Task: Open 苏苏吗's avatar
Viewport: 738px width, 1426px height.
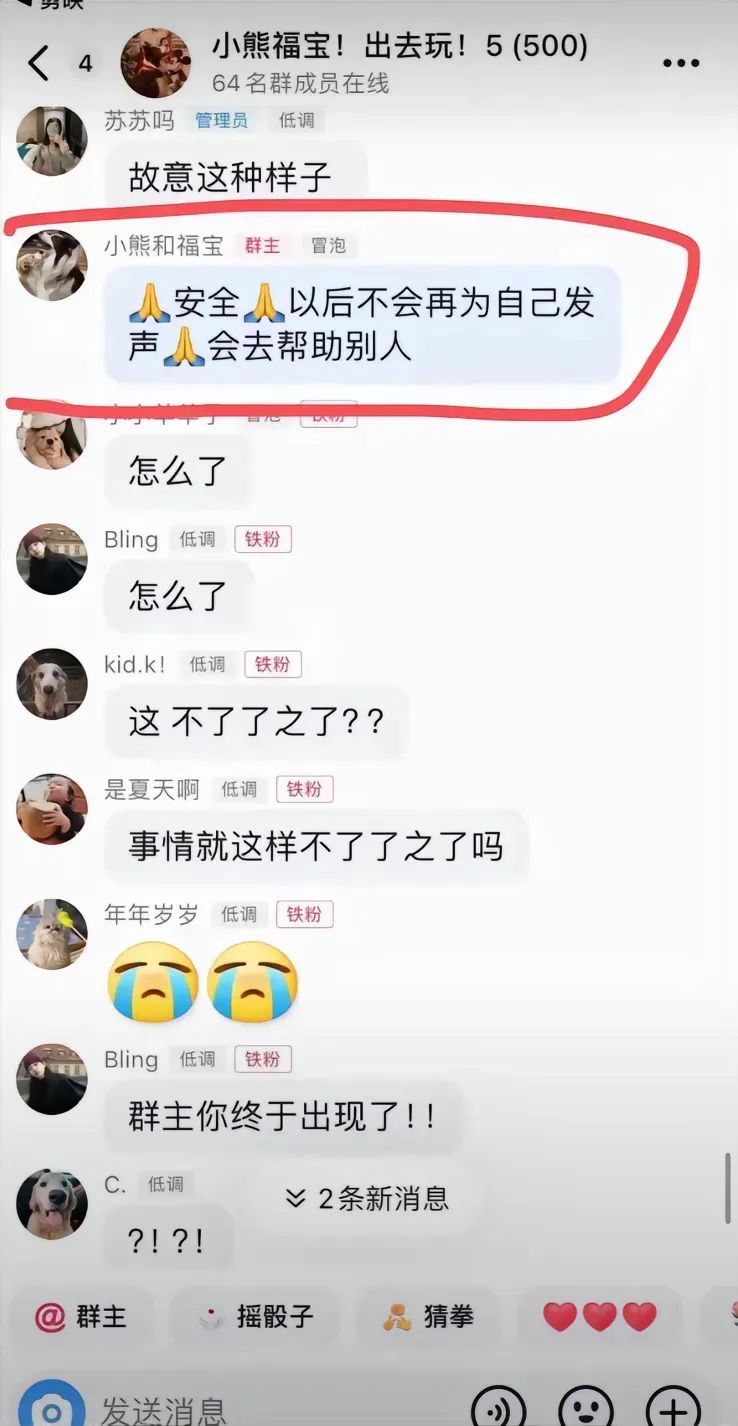Action: (x=52, y=141)
